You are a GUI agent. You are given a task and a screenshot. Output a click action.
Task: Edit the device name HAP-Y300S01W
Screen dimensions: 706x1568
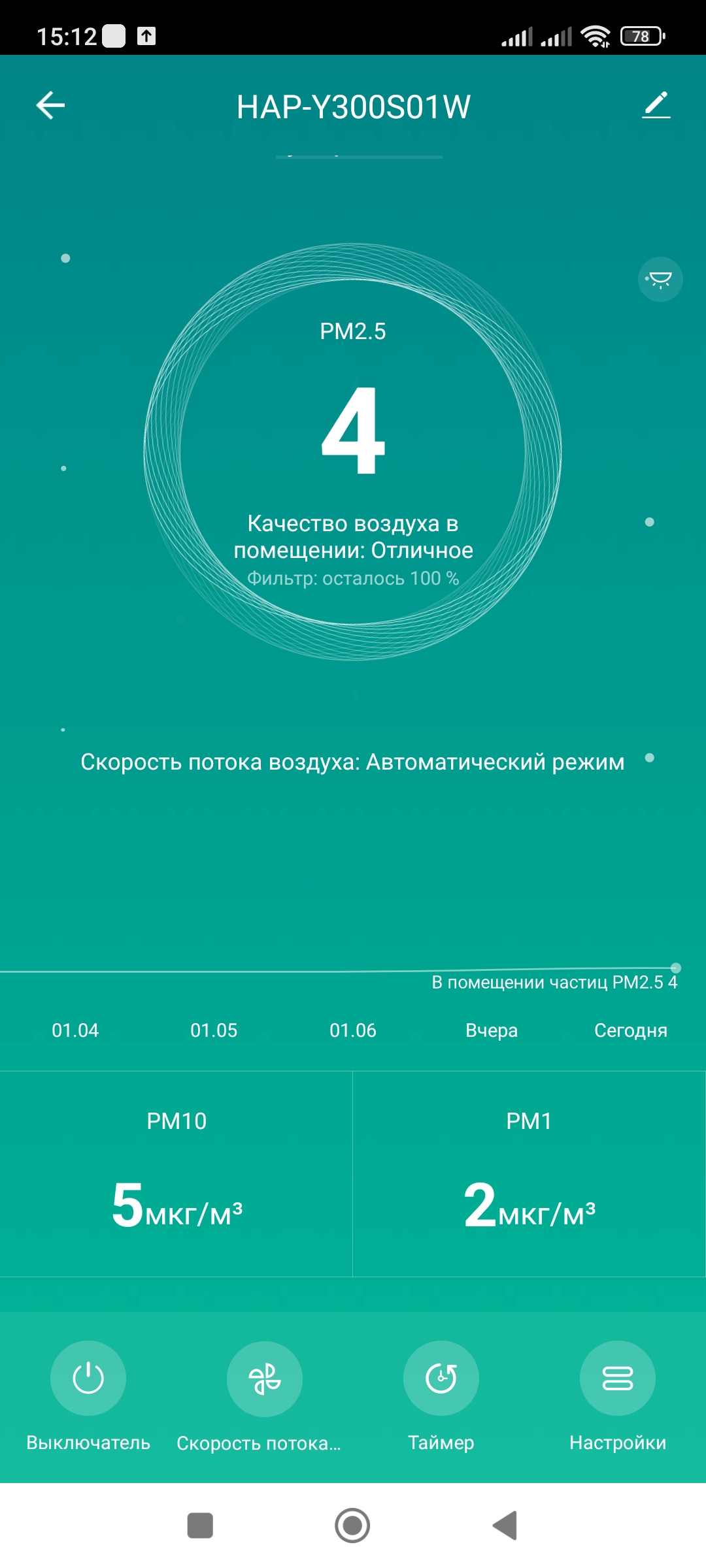tap(656, 105)
